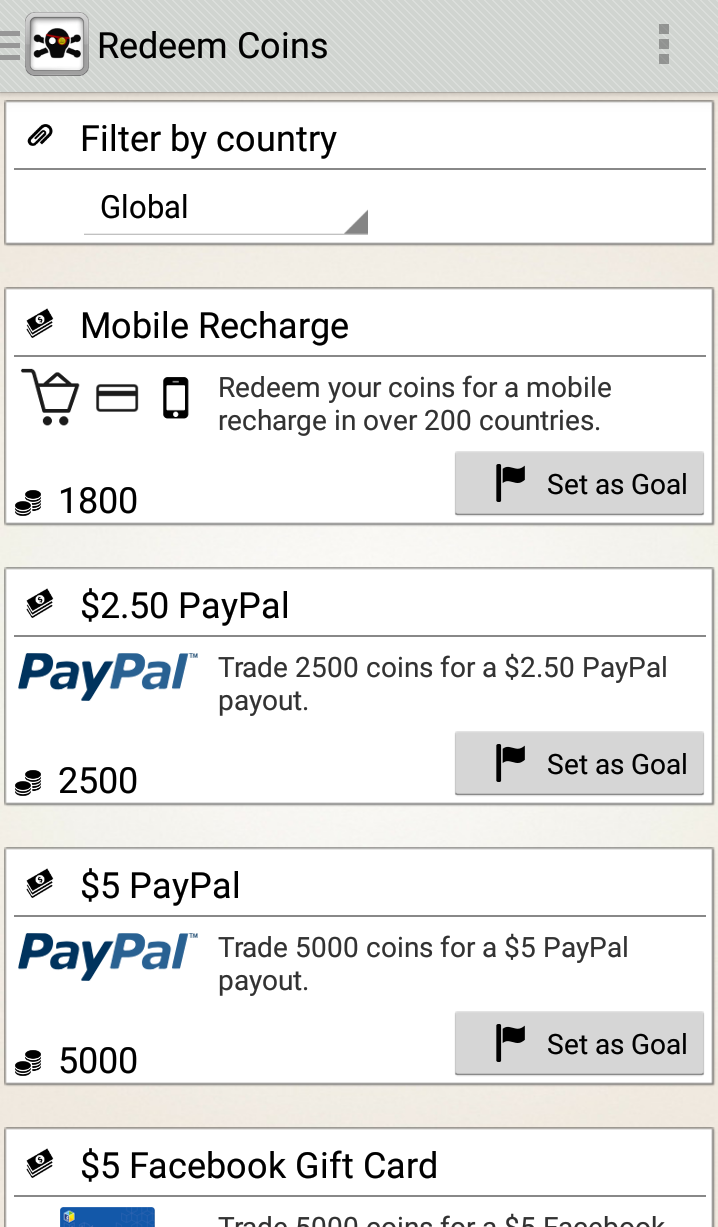Open the $5 Facebook Gift Card reward
The image size is (718, 1227).
point(359,1178)
